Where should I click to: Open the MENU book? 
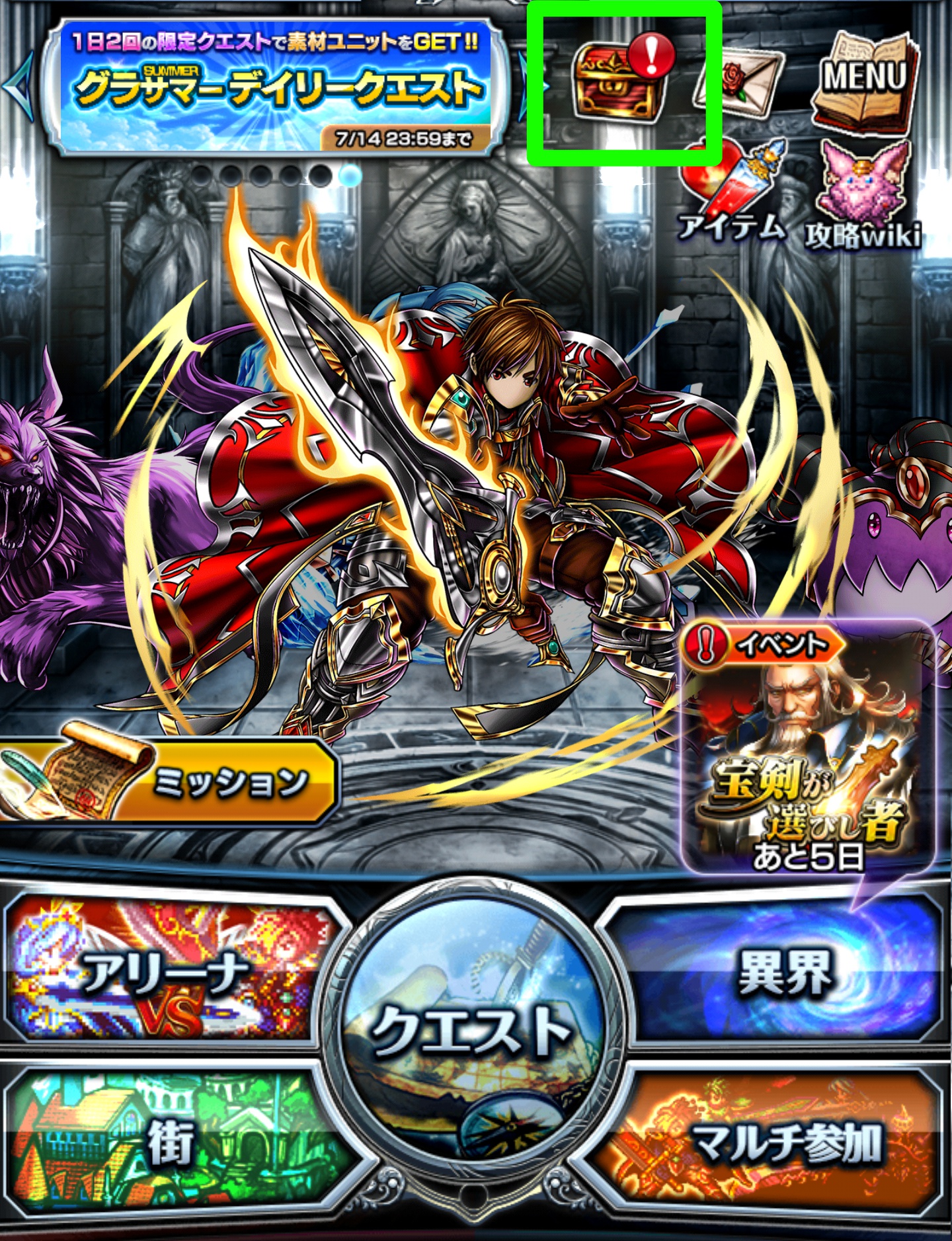(864, 83)
